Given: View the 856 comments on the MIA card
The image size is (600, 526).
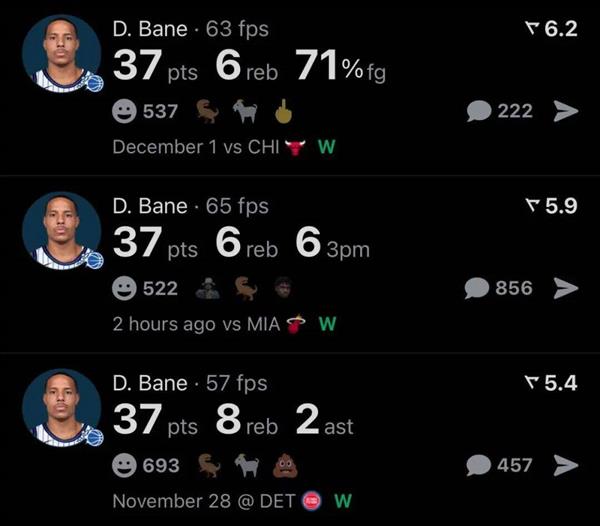Looking at the screenshot, I should [x=500, y=288].
